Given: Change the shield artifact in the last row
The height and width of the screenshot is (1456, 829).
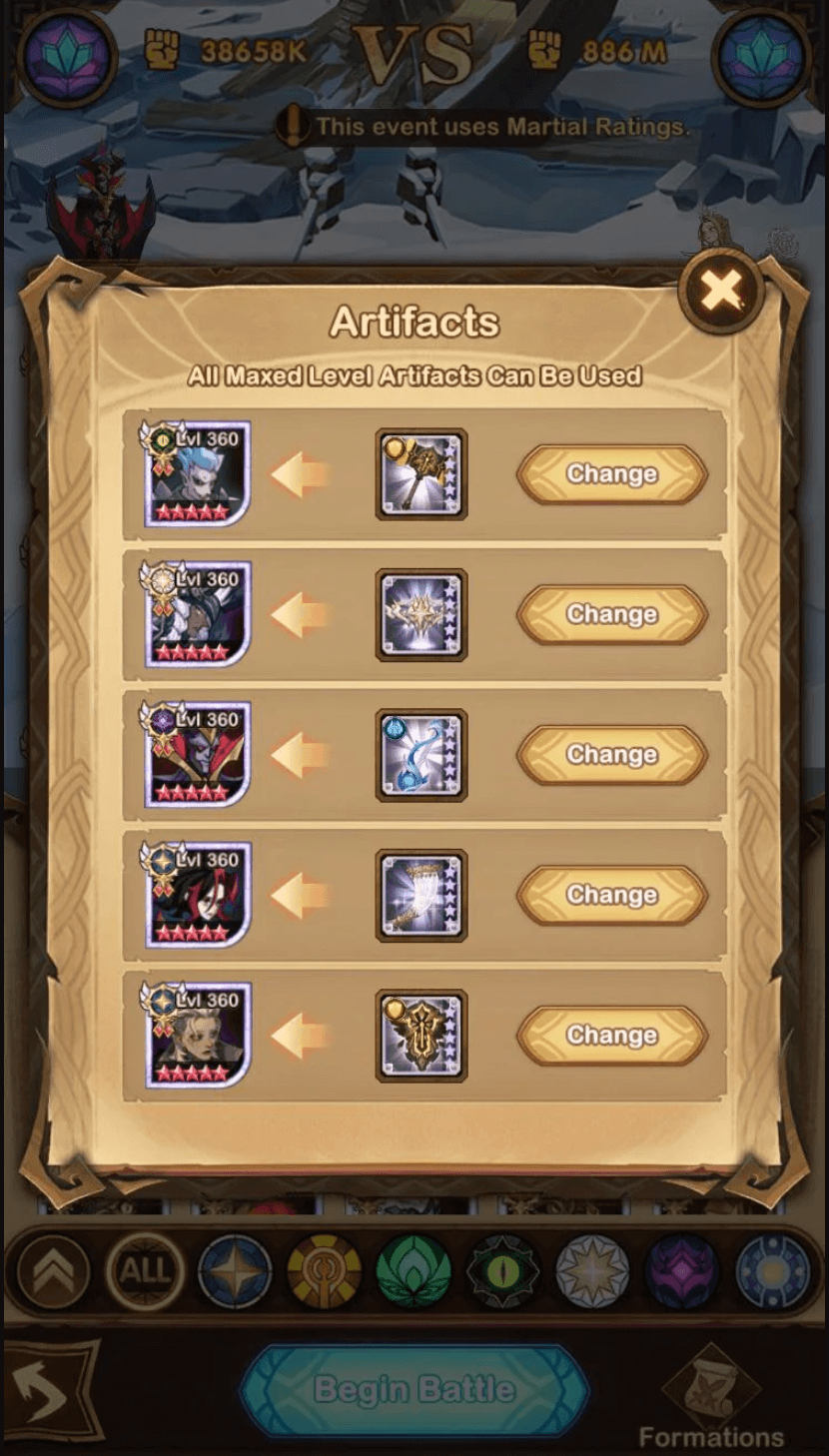Looking at the screenshot, I should click(611, 1036).
